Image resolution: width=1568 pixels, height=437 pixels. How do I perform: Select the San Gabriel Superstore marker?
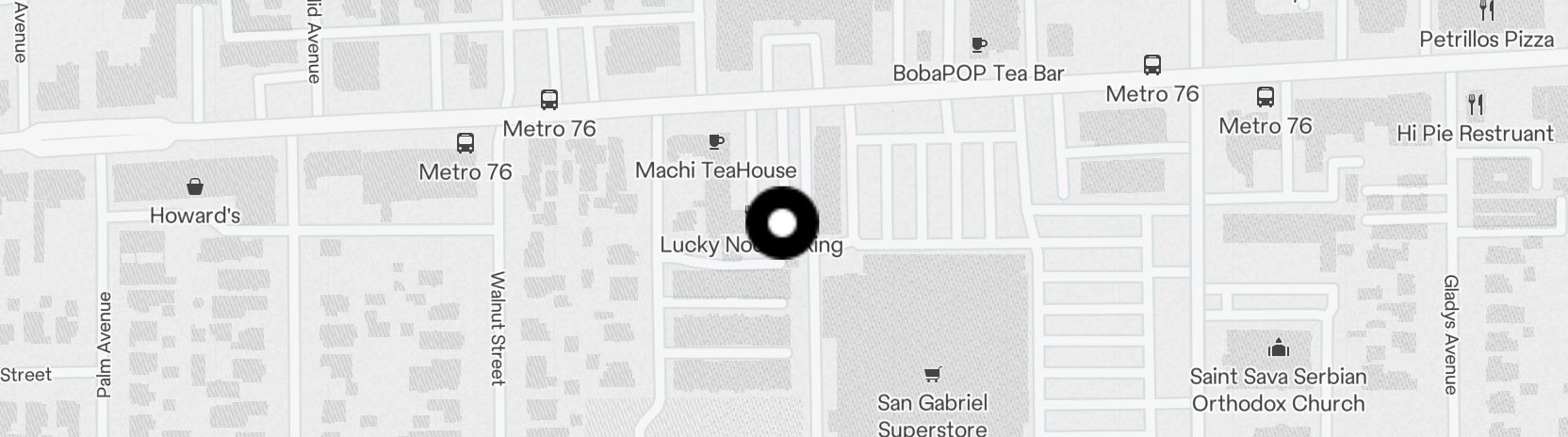[932, 375]
